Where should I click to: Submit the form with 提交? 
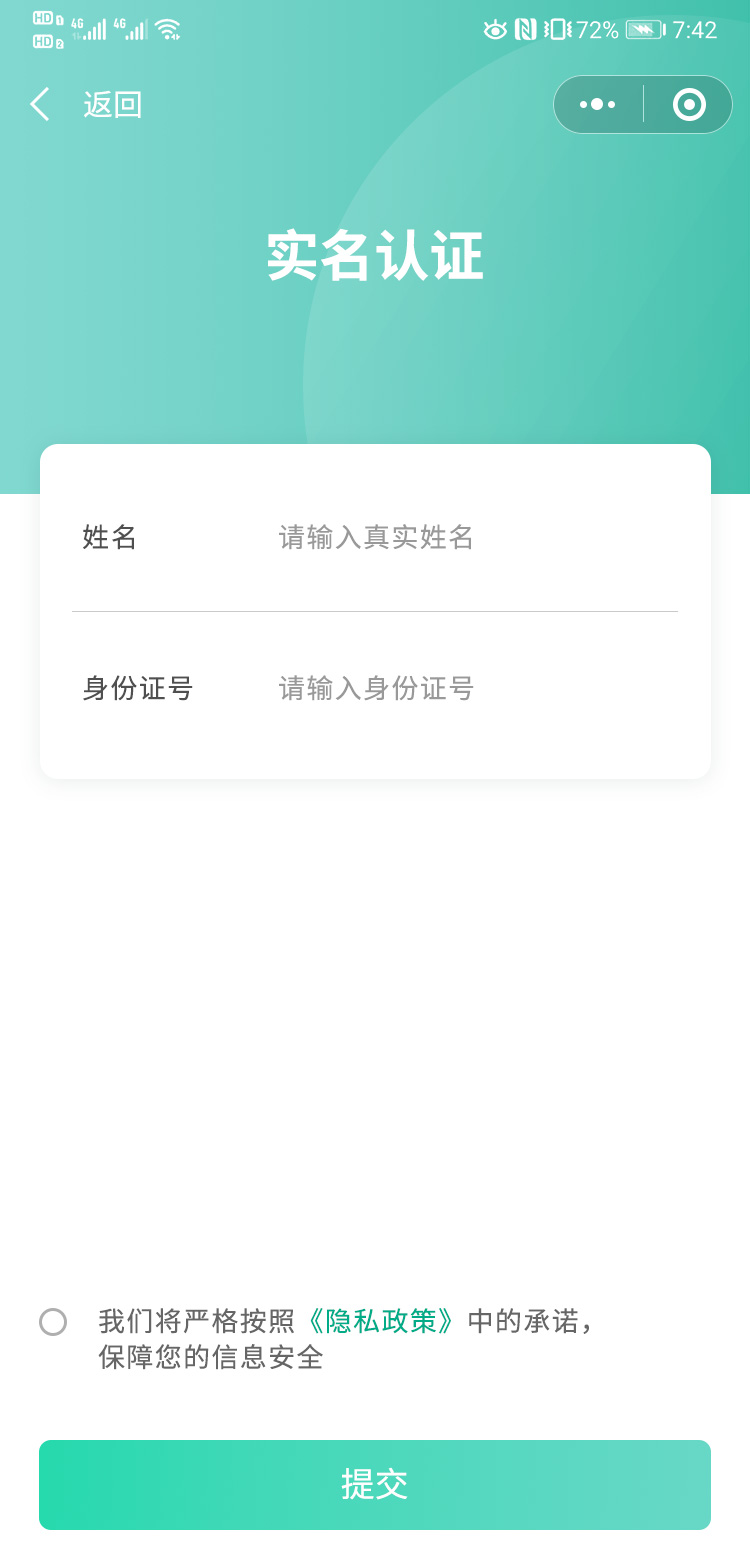(375, 1484)
